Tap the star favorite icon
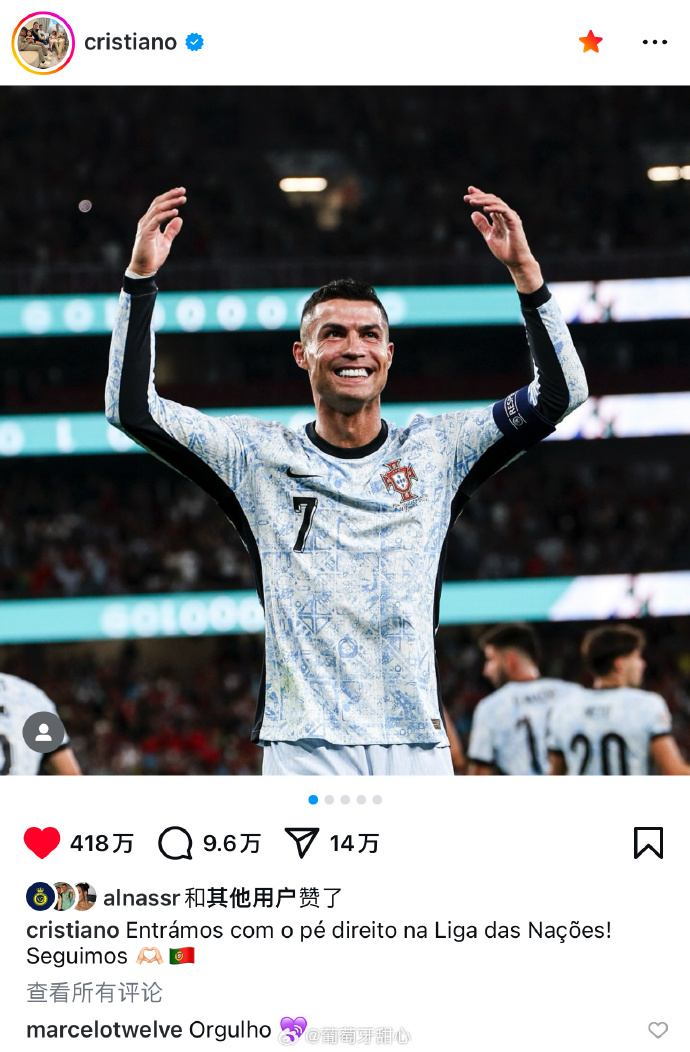Screen dimensions: 690x1052 [591, 42]
